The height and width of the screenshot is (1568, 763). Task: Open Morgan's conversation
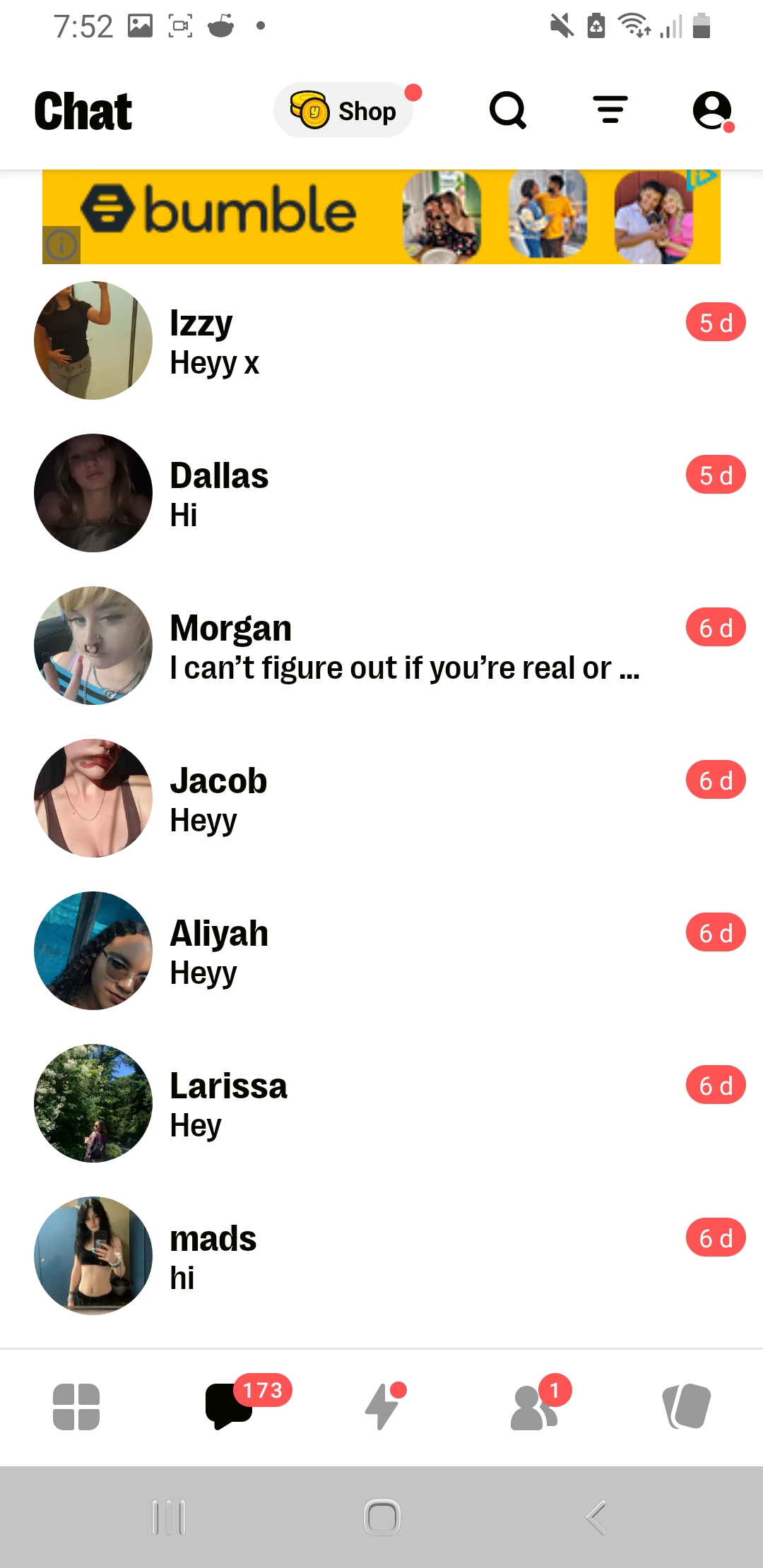381,646
